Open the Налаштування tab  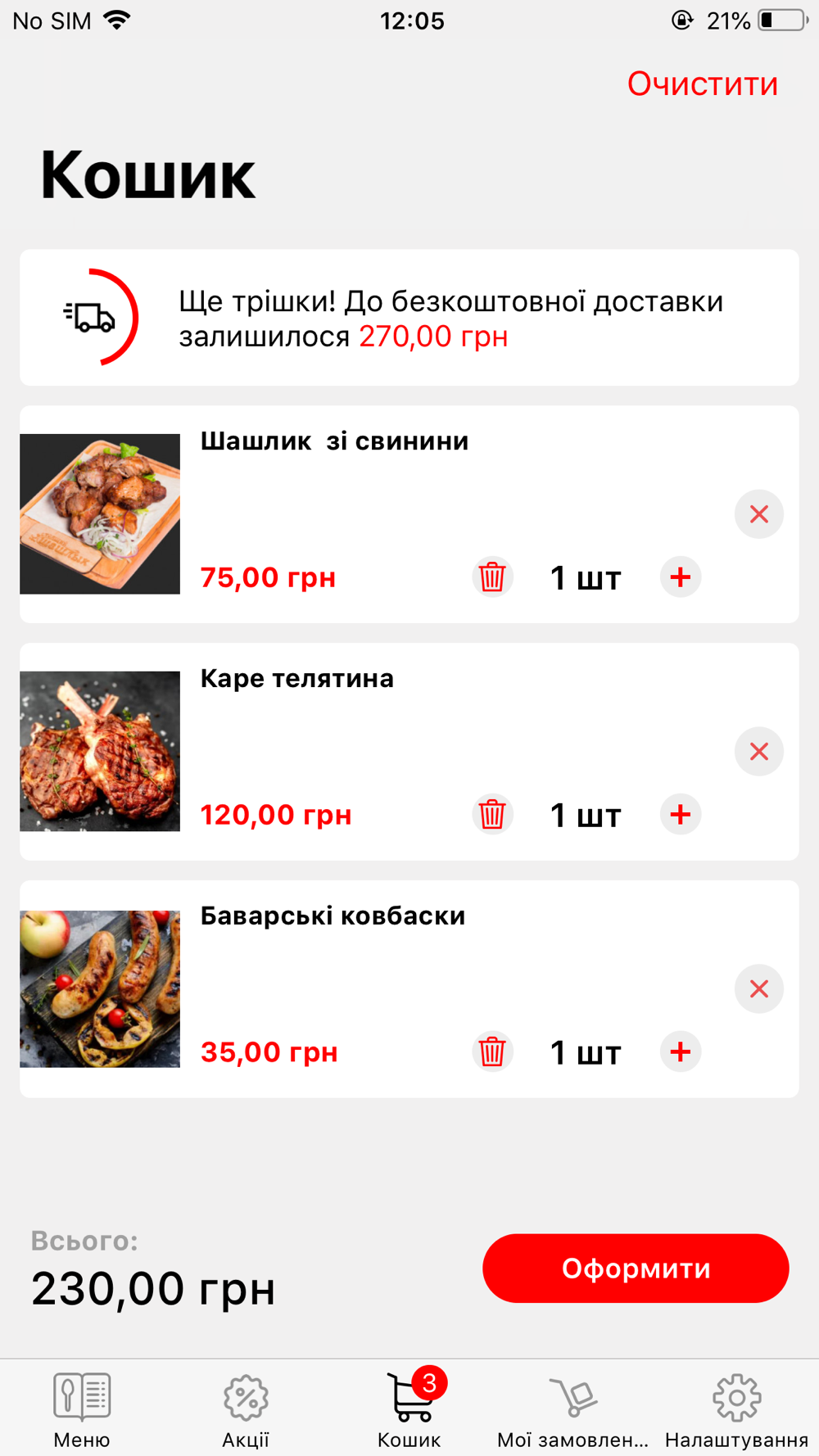(737, 1409)
